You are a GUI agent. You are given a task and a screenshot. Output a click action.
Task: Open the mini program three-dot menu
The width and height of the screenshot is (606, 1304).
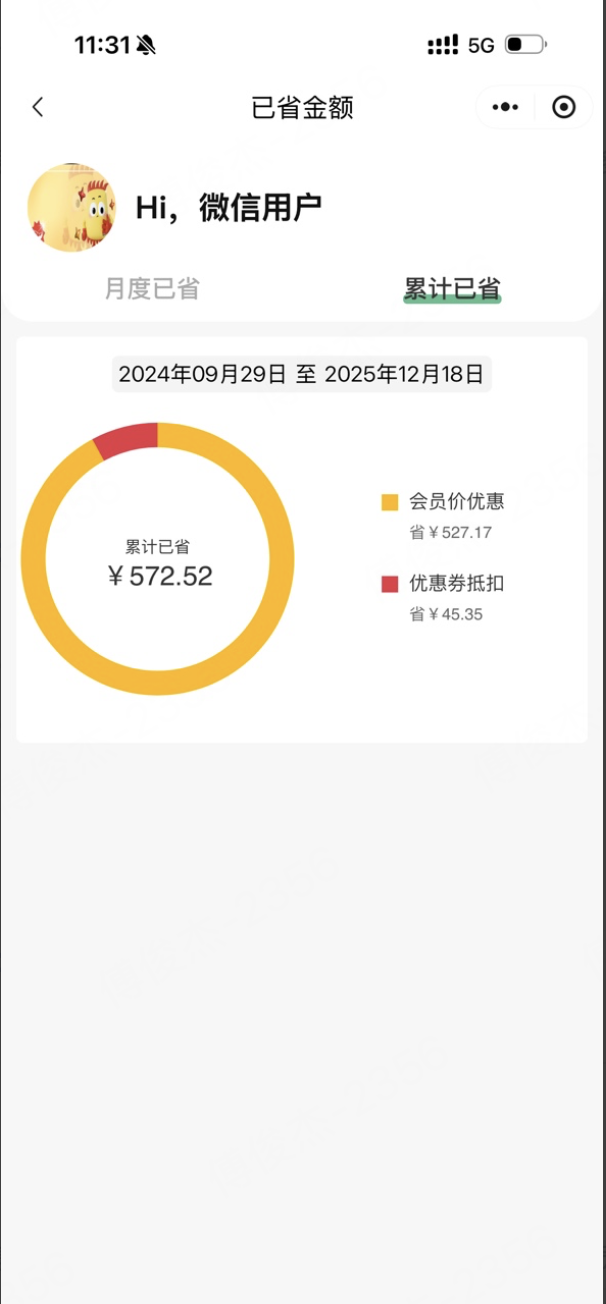coord(505,107)
